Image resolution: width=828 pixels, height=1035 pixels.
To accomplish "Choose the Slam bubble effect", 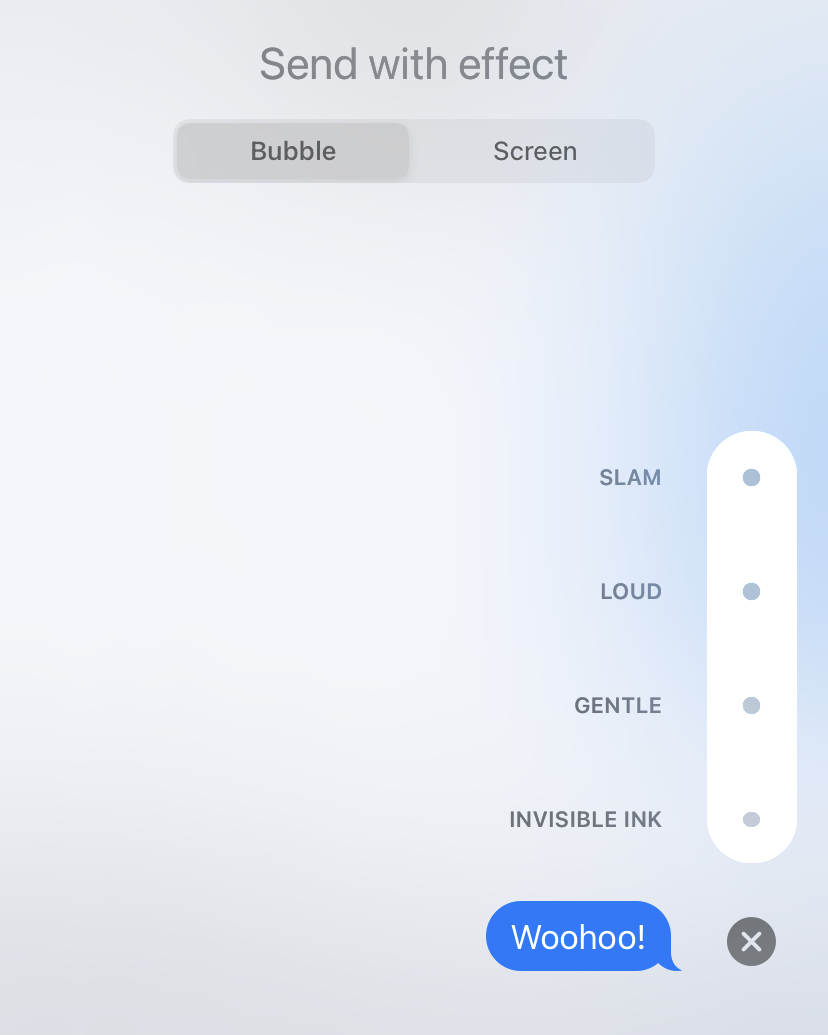I will pyautogui.click(x=751, y=478).
